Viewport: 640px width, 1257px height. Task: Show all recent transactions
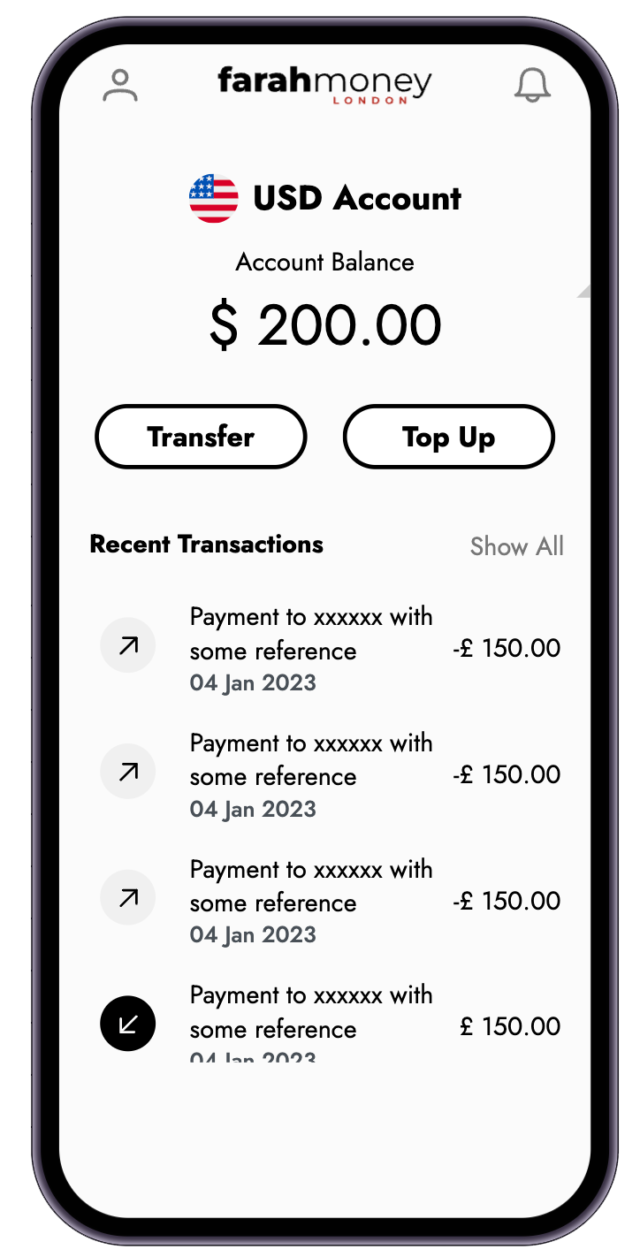point(516,546)
